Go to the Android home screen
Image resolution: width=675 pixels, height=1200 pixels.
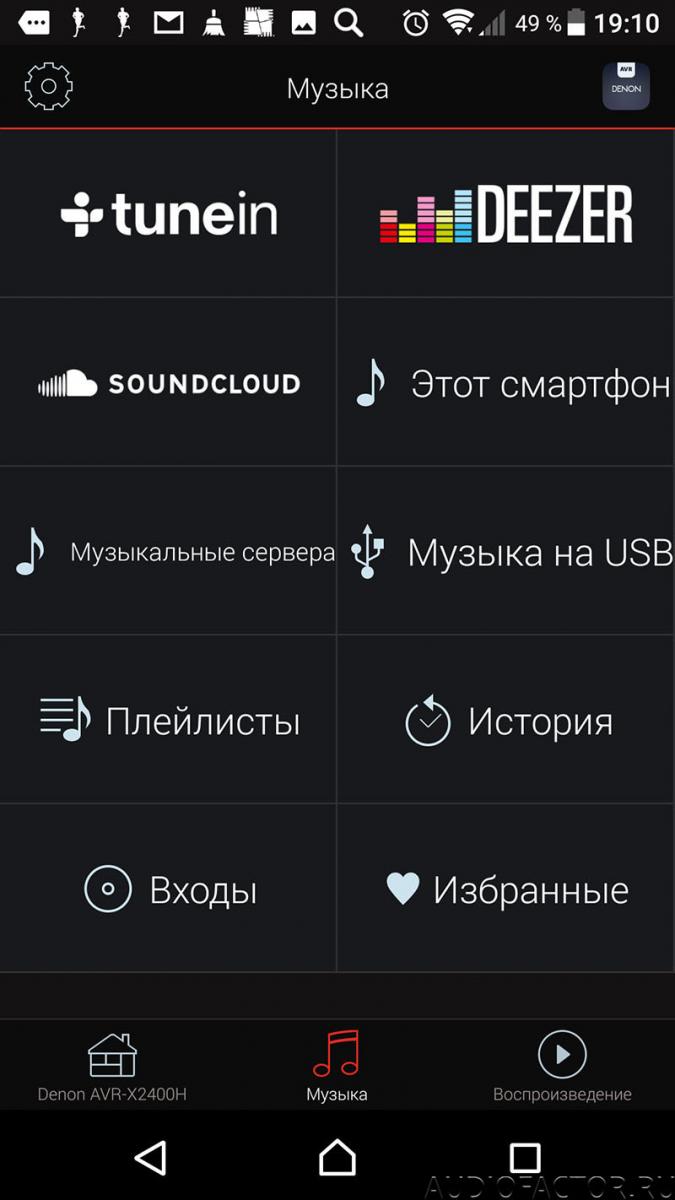pyautogui.click(x=337, y=1157)
